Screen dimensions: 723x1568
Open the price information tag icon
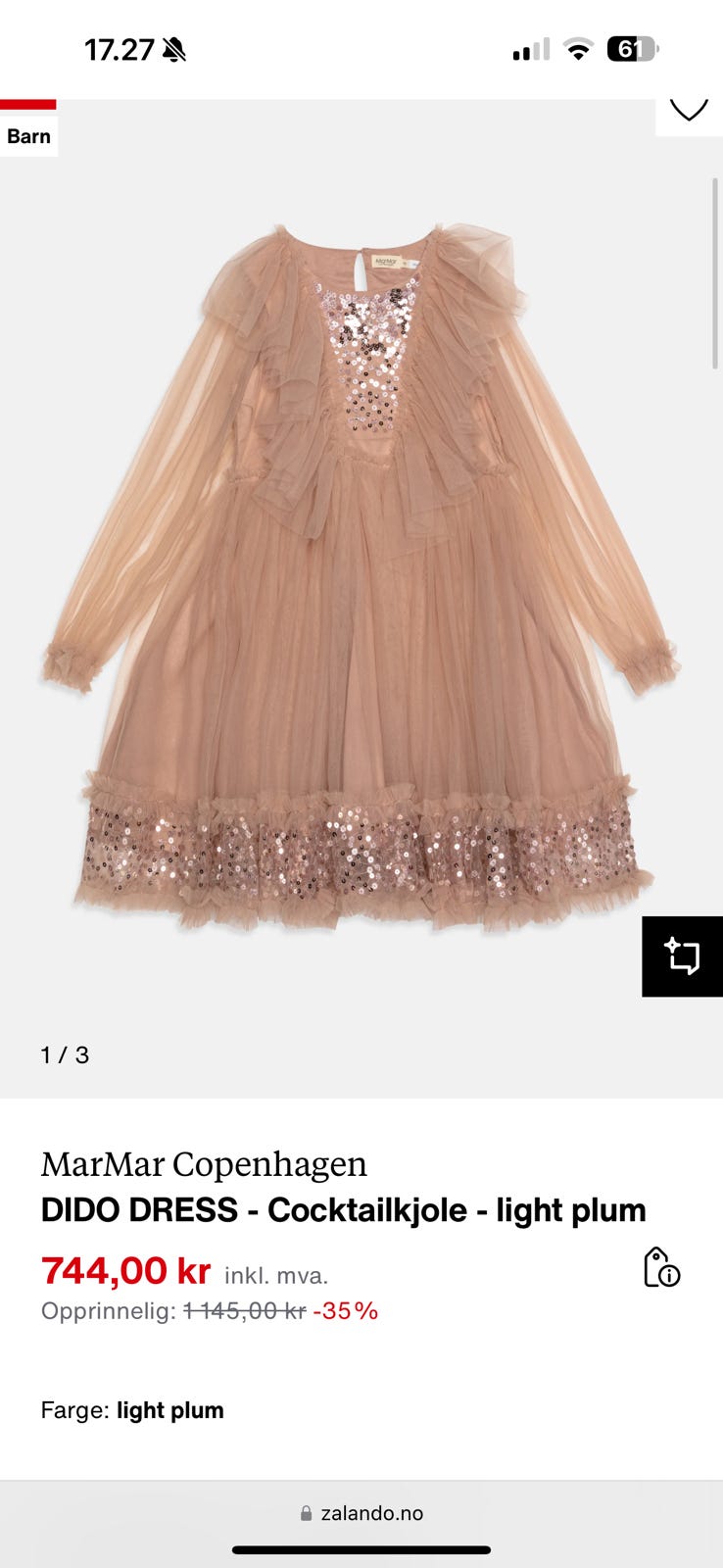tap(661, 1267)
